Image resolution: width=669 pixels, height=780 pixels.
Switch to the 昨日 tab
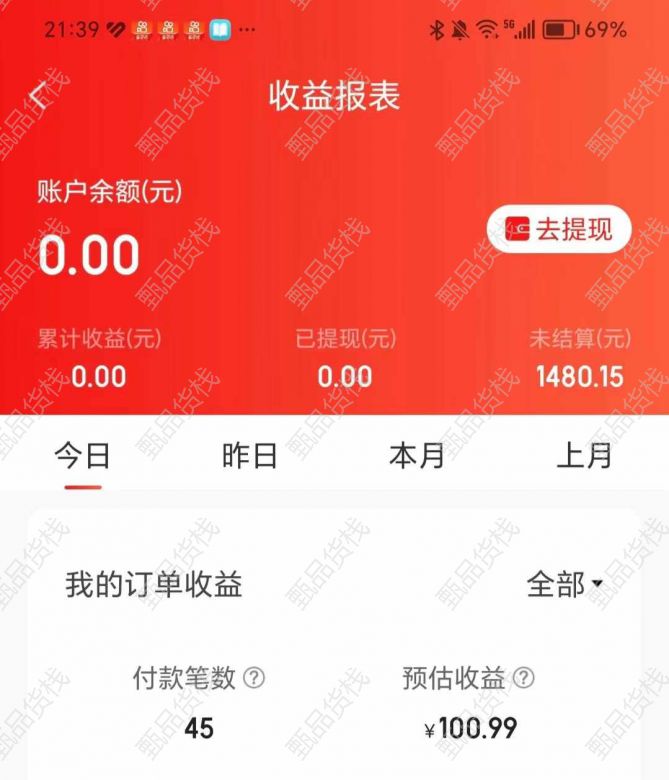click(249, 456)
